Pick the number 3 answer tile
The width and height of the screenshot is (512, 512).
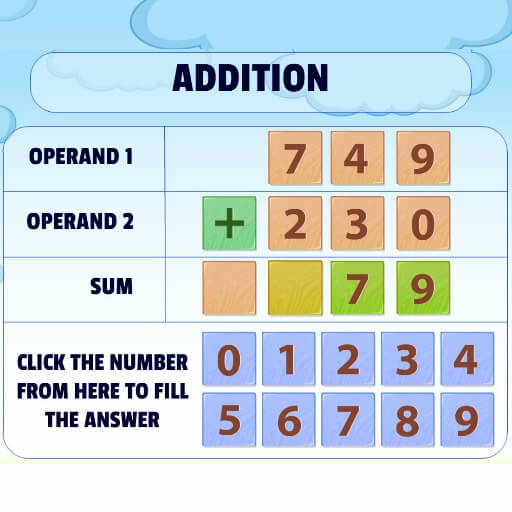click(408, 359)
